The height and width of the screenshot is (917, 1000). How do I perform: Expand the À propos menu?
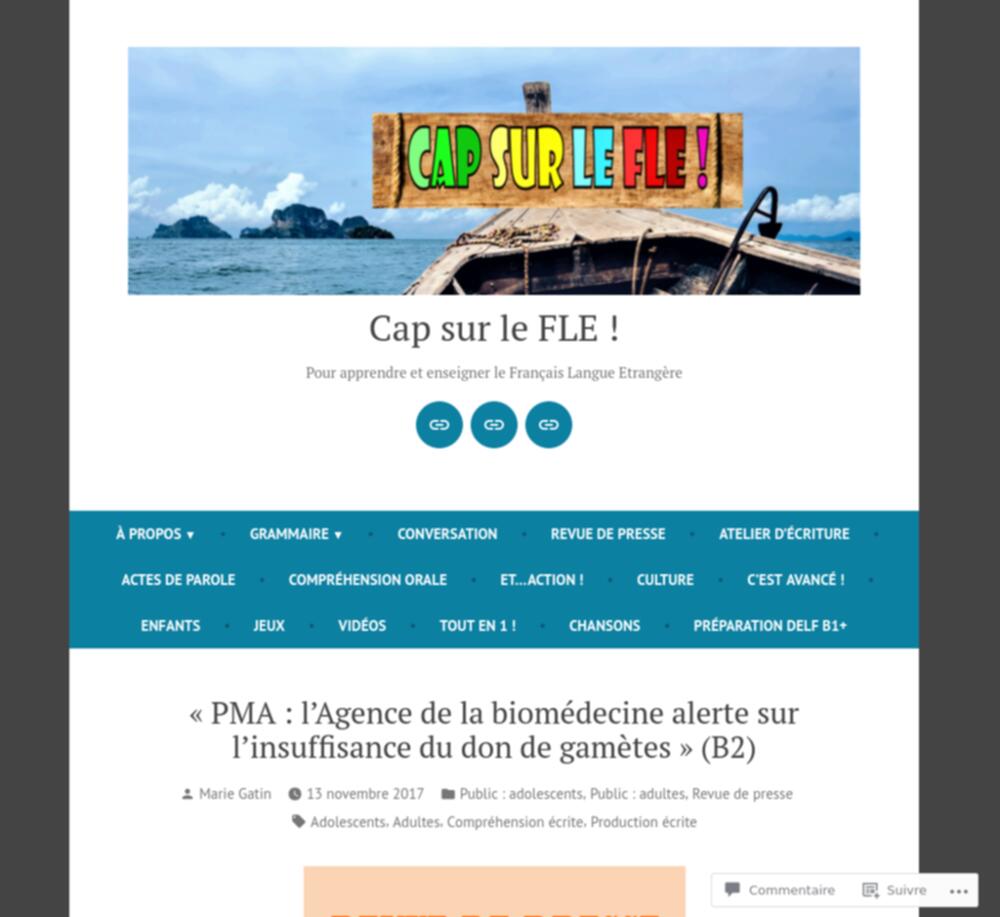pyautogui.click(x=155, y=534)
